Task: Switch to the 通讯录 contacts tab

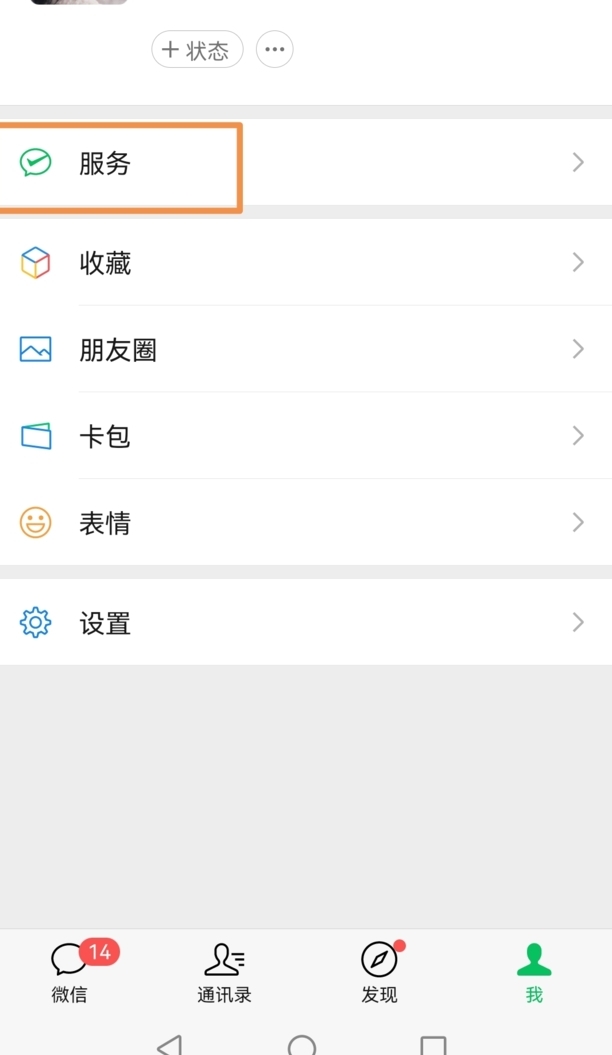Action: (x=224, y=972)
